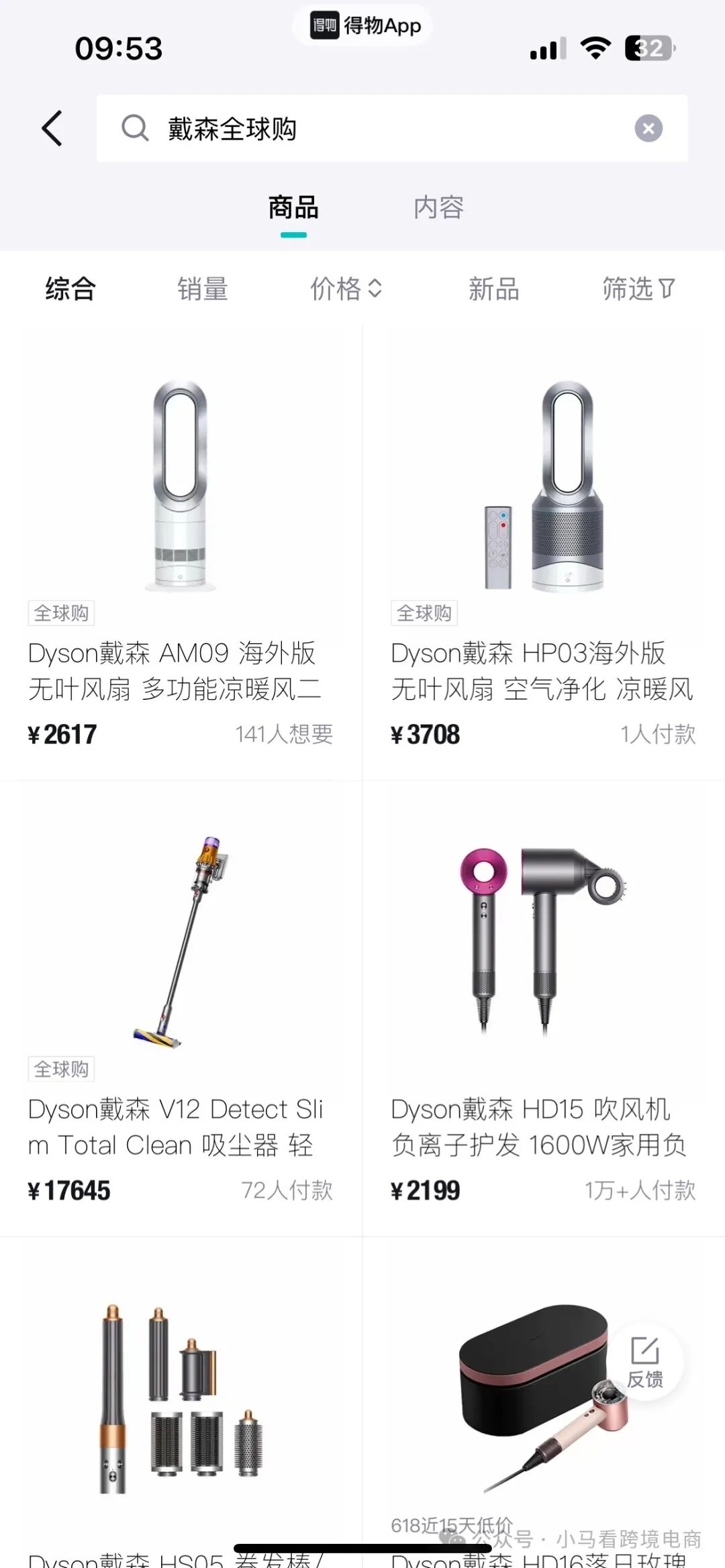Sort by 价格
This screenshot has width=725, height=1568.
346,289
